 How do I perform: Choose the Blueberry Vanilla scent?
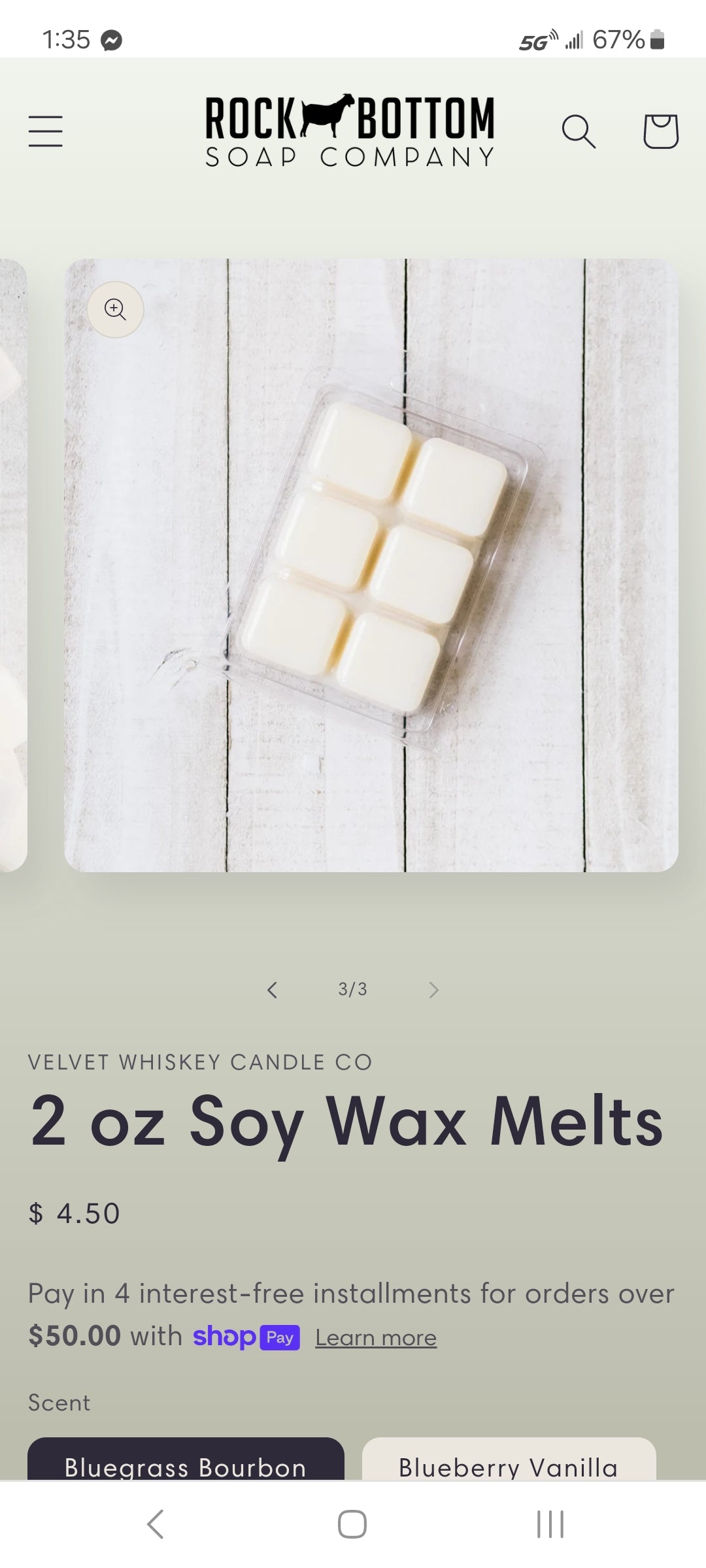click(x=509, y=1462)
